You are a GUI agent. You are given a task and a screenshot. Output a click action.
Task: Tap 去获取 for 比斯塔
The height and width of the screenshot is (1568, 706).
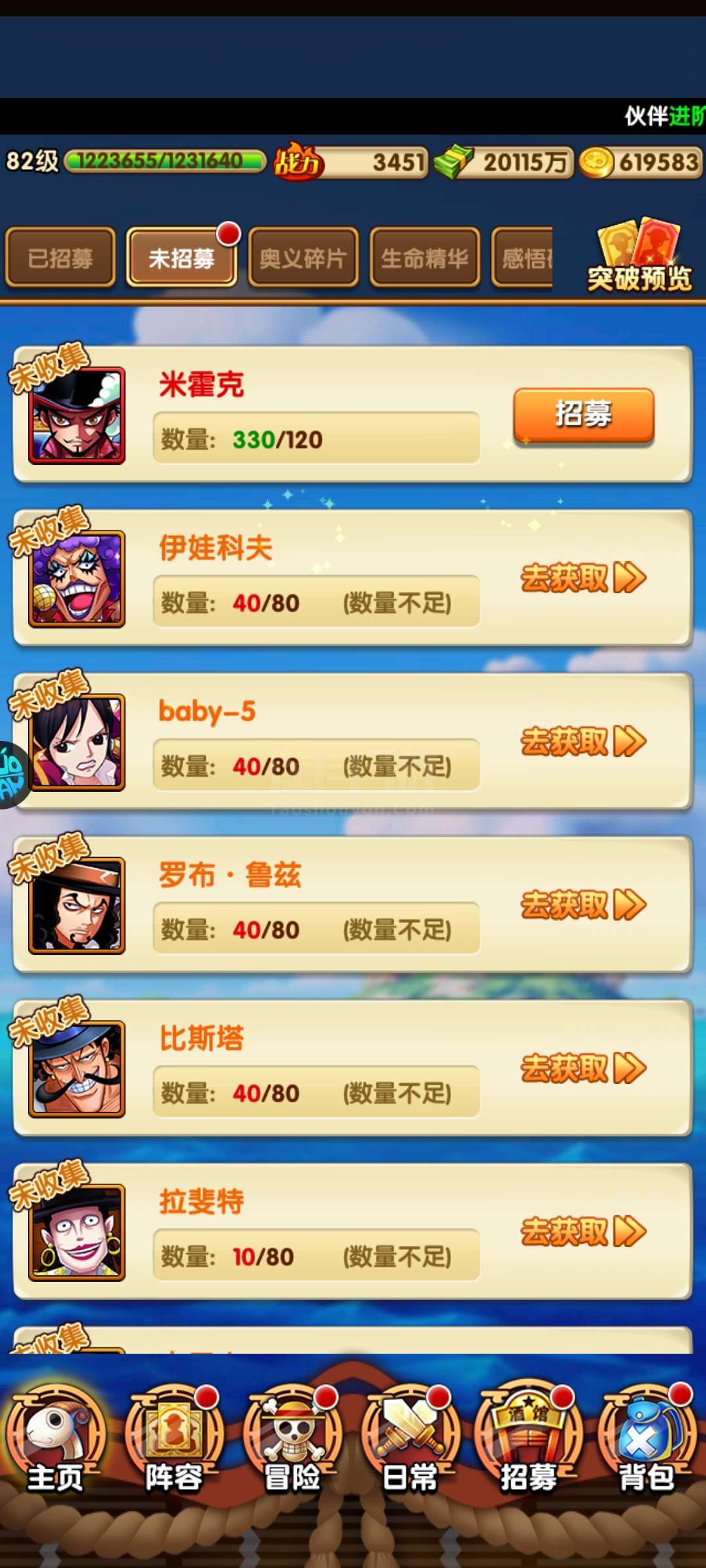coord(584,1068)
